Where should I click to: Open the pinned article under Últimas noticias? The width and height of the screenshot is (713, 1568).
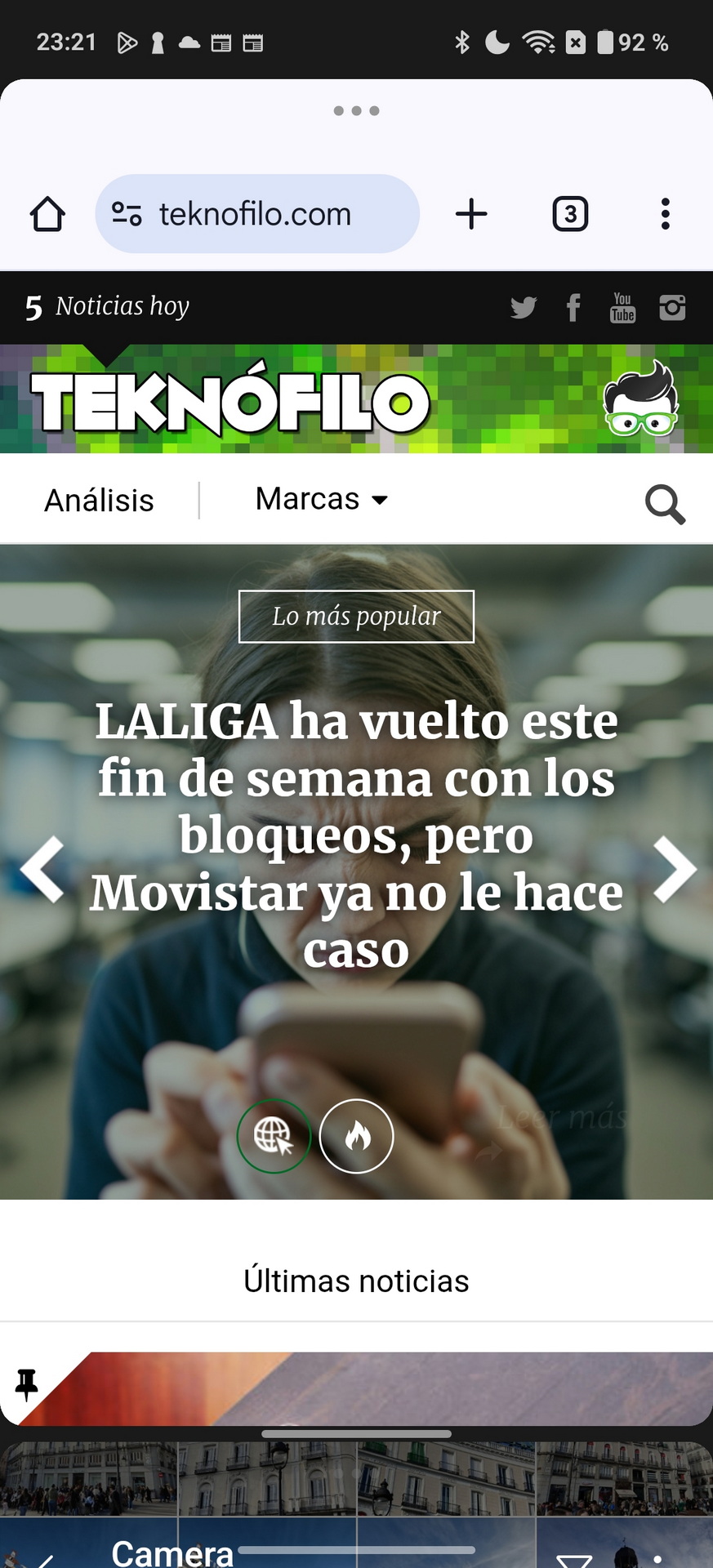[356, 1388]
